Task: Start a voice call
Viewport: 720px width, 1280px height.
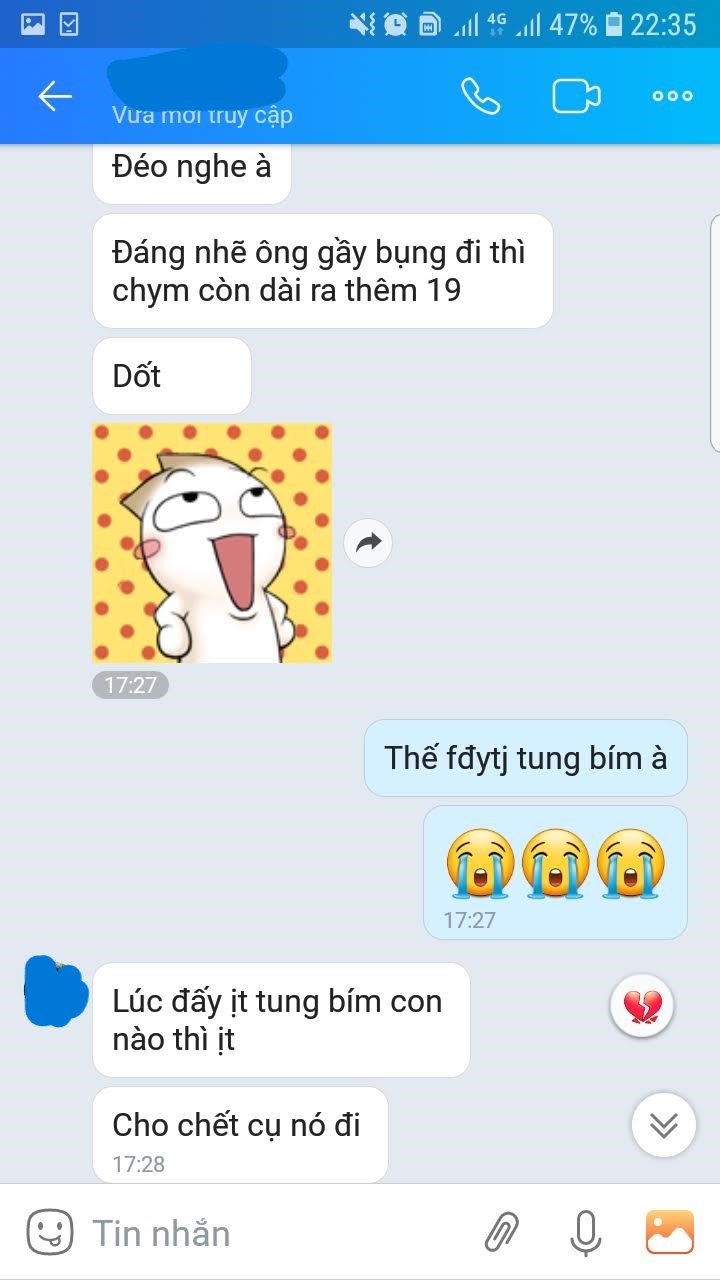Action: click(480, 96)
